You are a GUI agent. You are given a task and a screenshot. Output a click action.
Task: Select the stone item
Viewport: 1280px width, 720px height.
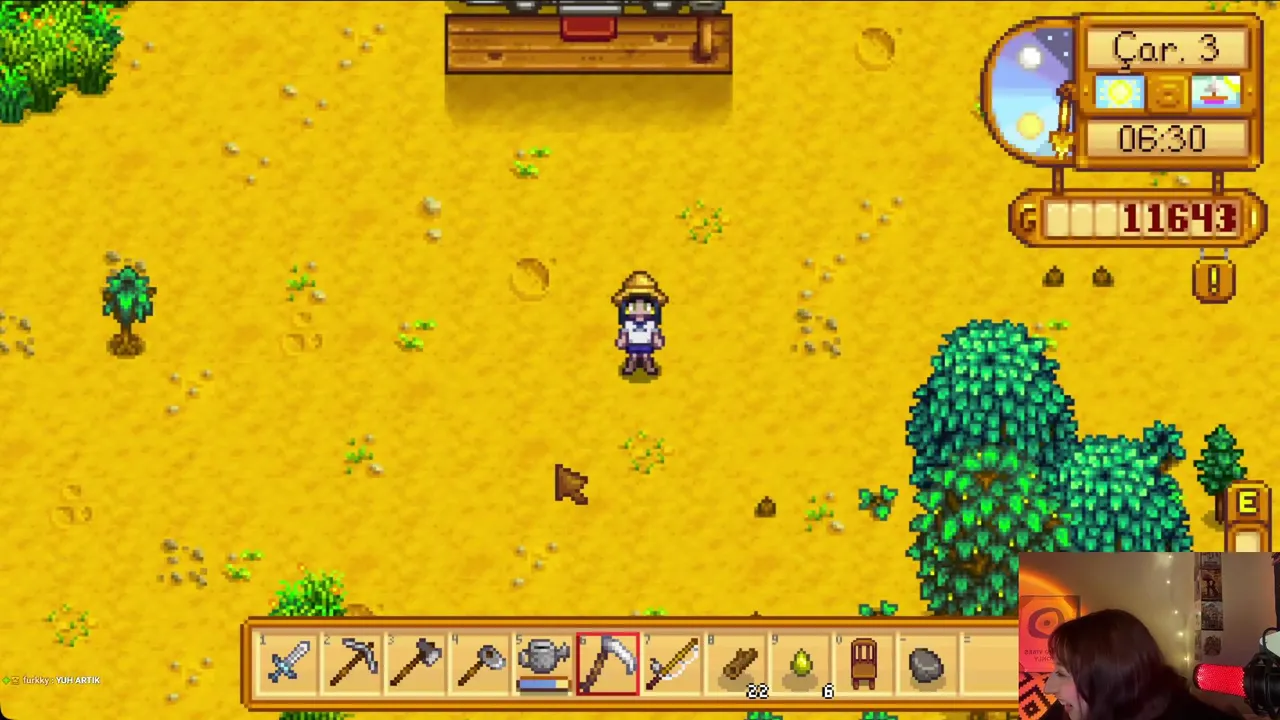pyautogui.click(x=927, y=664)
